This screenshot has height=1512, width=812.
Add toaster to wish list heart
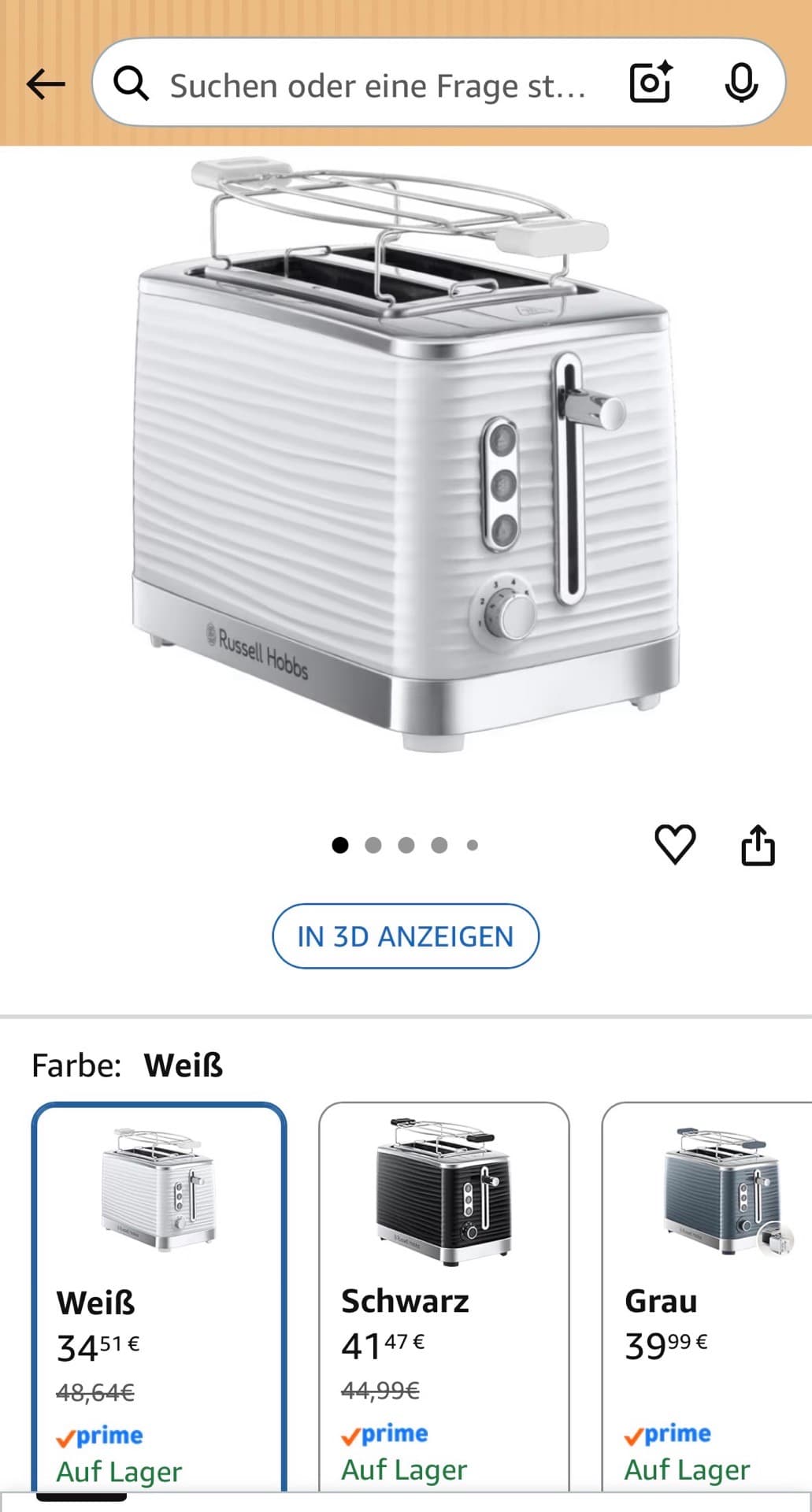[675, 844]
